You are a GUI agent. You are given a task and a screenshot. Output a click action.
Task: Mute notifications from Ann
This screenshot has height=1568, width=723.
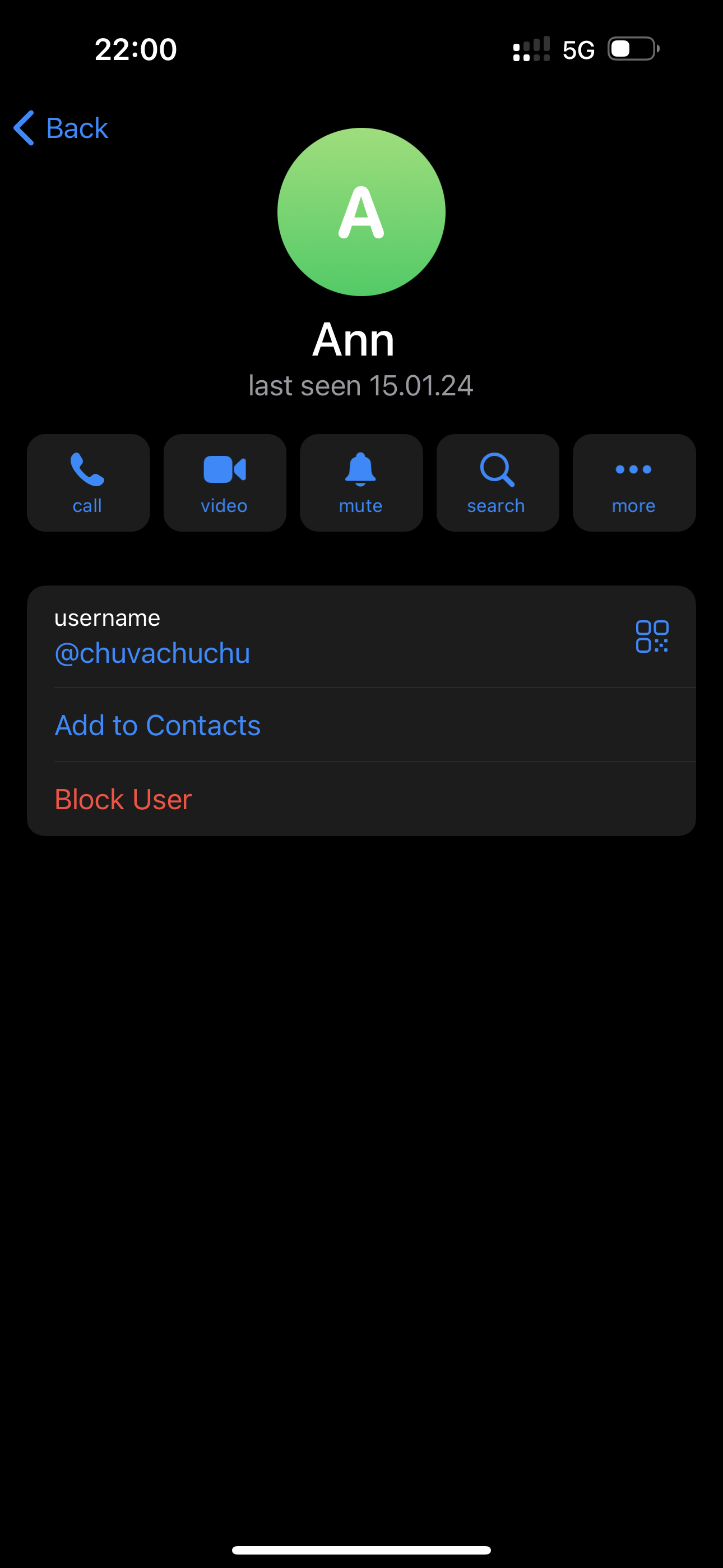[361, 483]
